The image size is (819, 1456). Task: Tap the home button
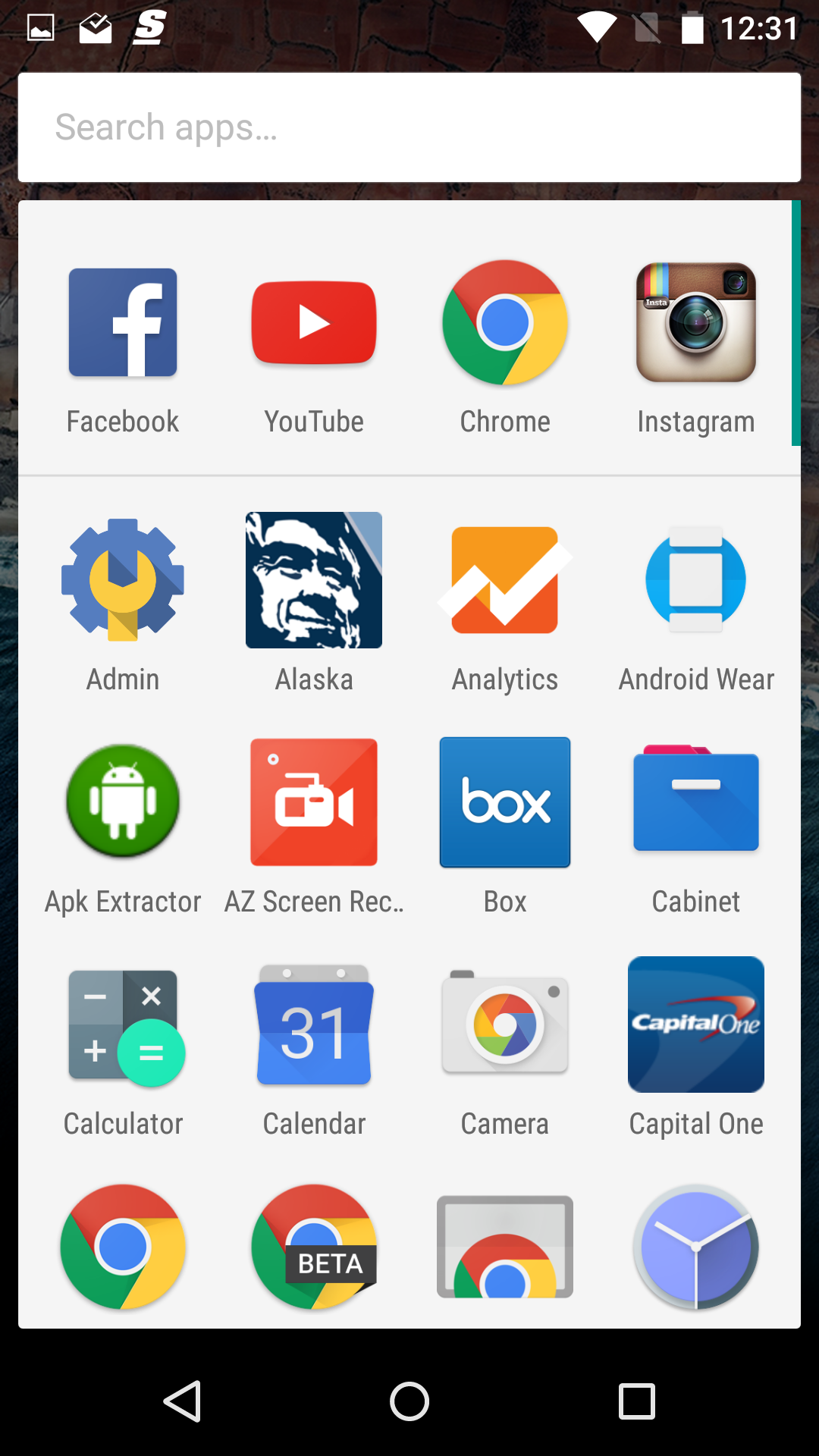tap(409, 1401)
